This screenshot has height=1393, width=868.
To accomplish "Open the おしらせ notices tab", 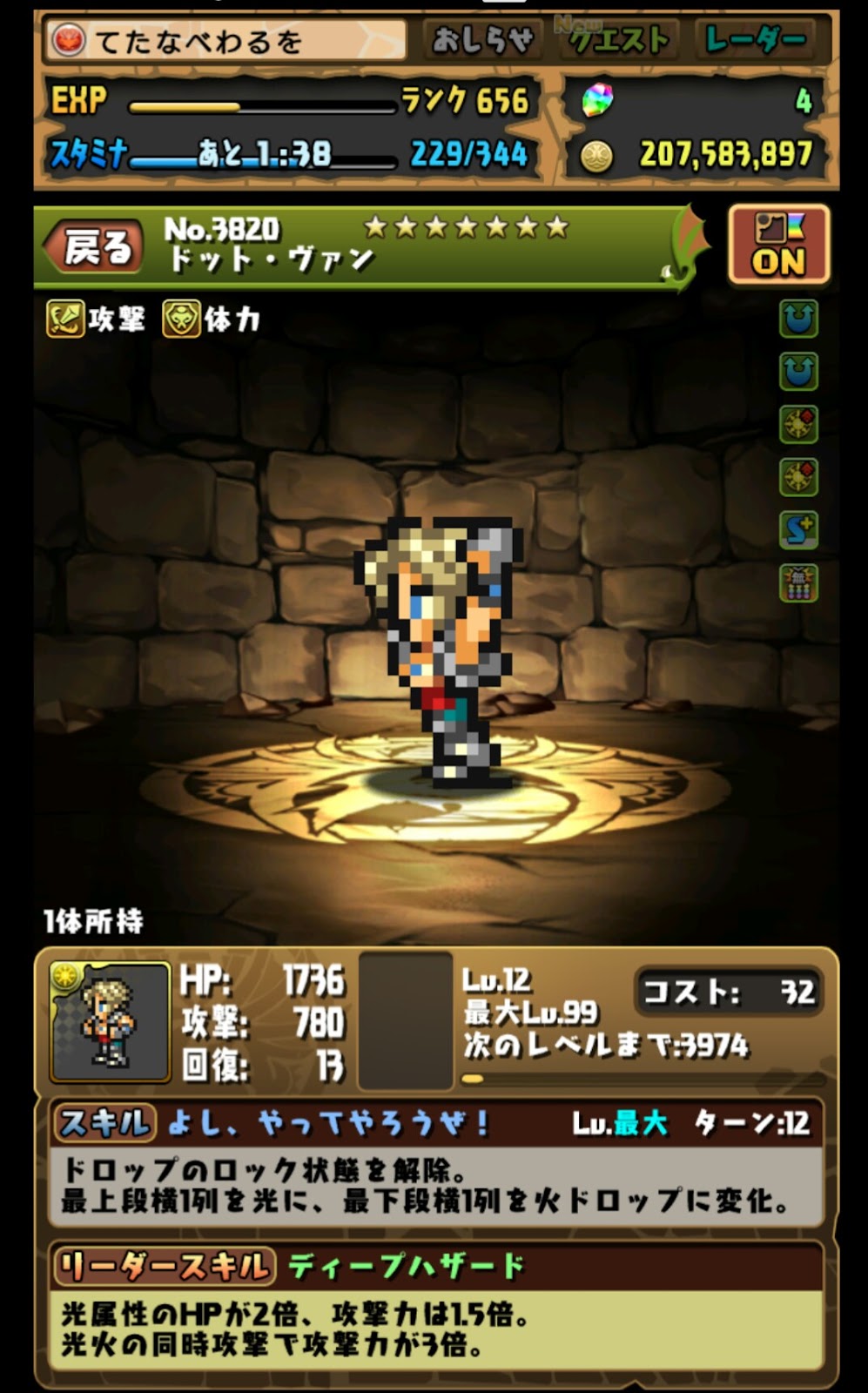I will (x=482, y=40).
